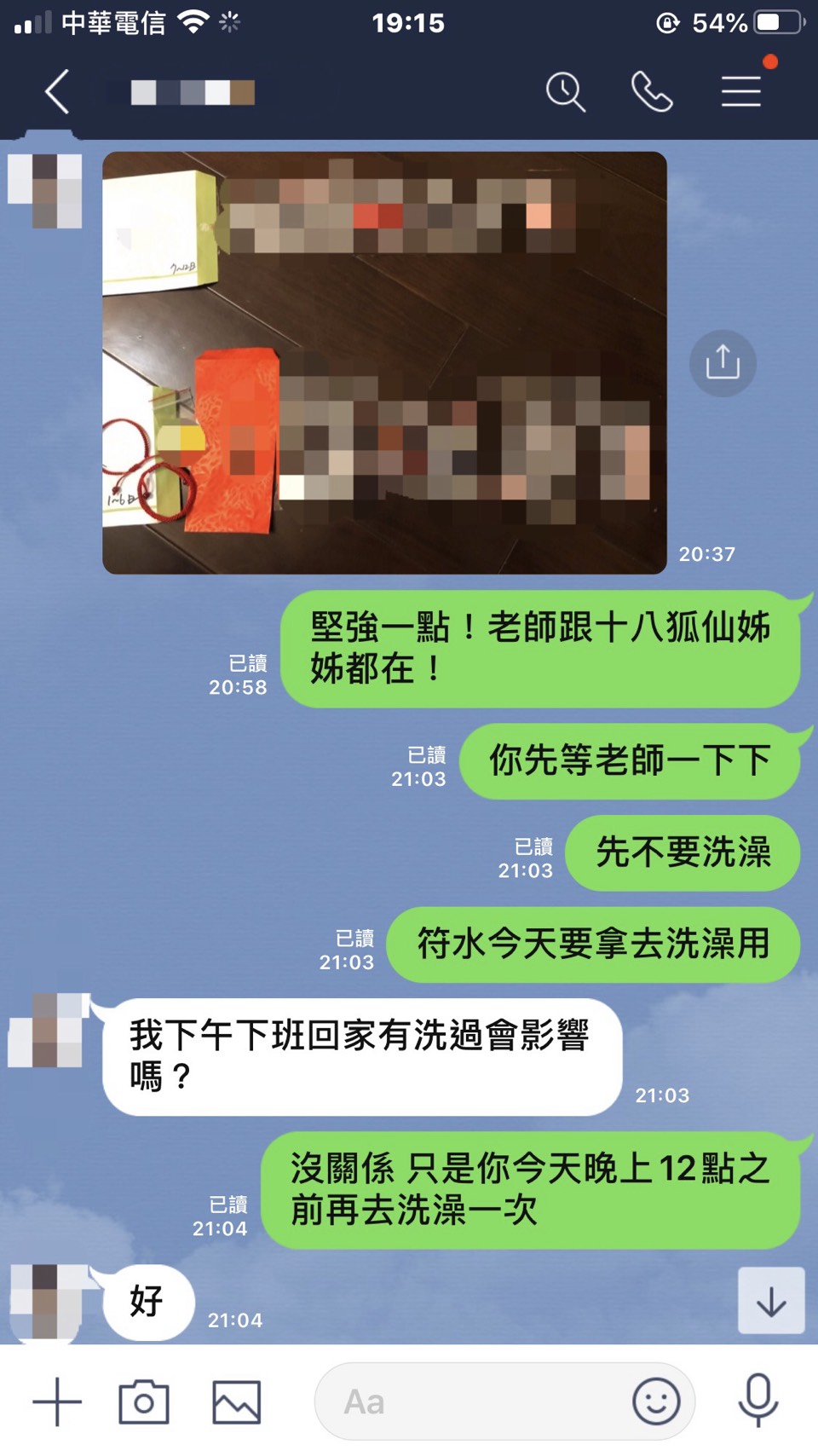
Task: Share the photo sent at 20:37
Action: (x=723, y=363)
